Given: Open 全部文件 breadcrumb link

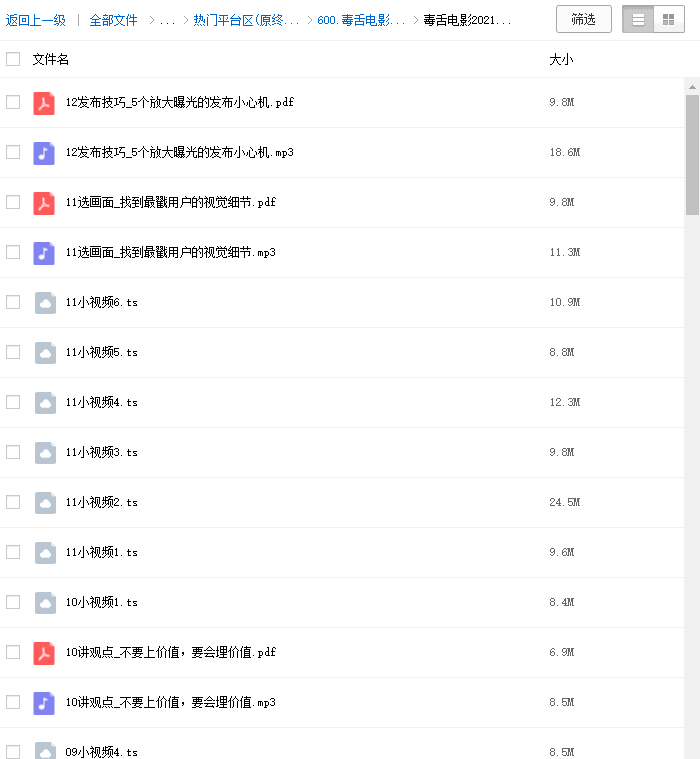Looking at the screenshot, I should (113, 20).
